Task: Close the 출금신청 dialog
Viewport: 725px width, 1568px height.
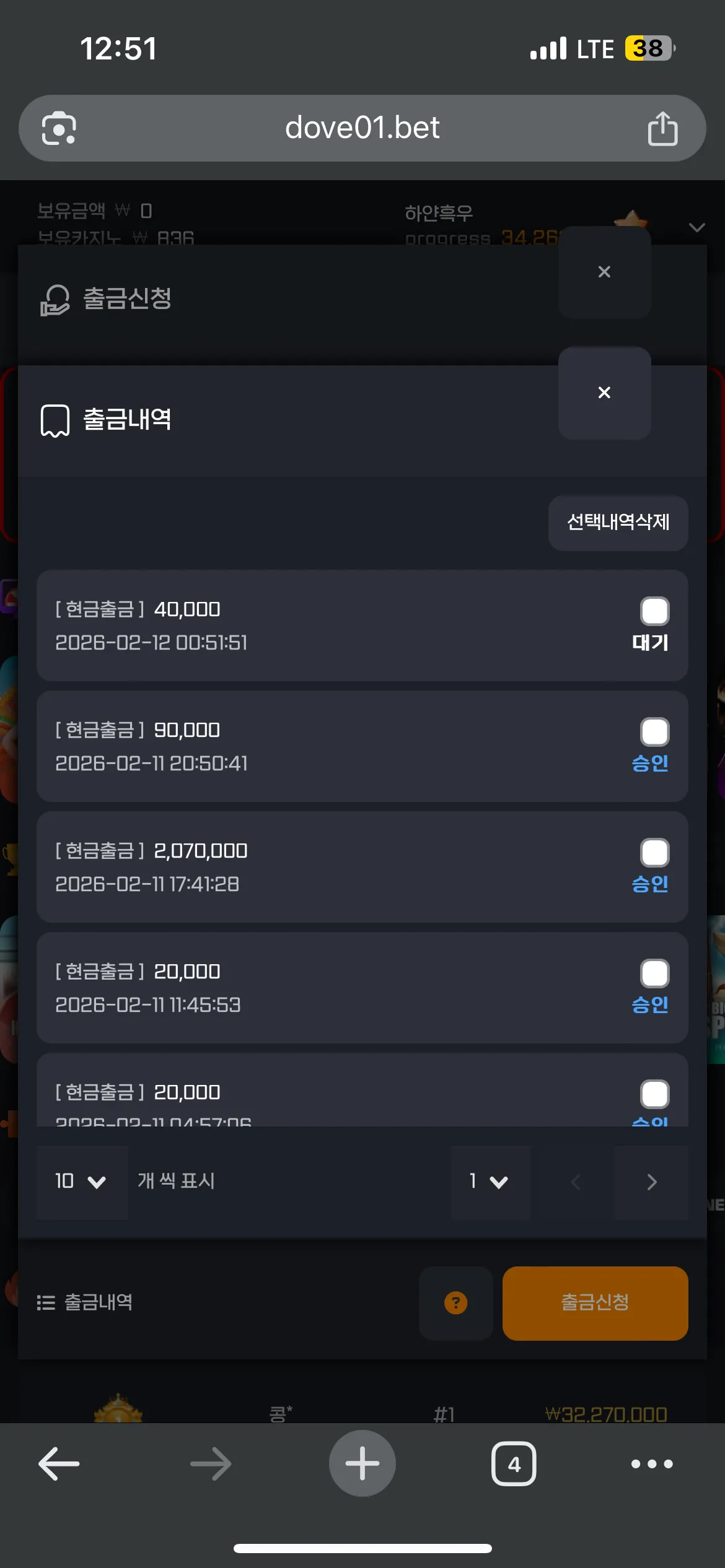Action: [604, 272]
